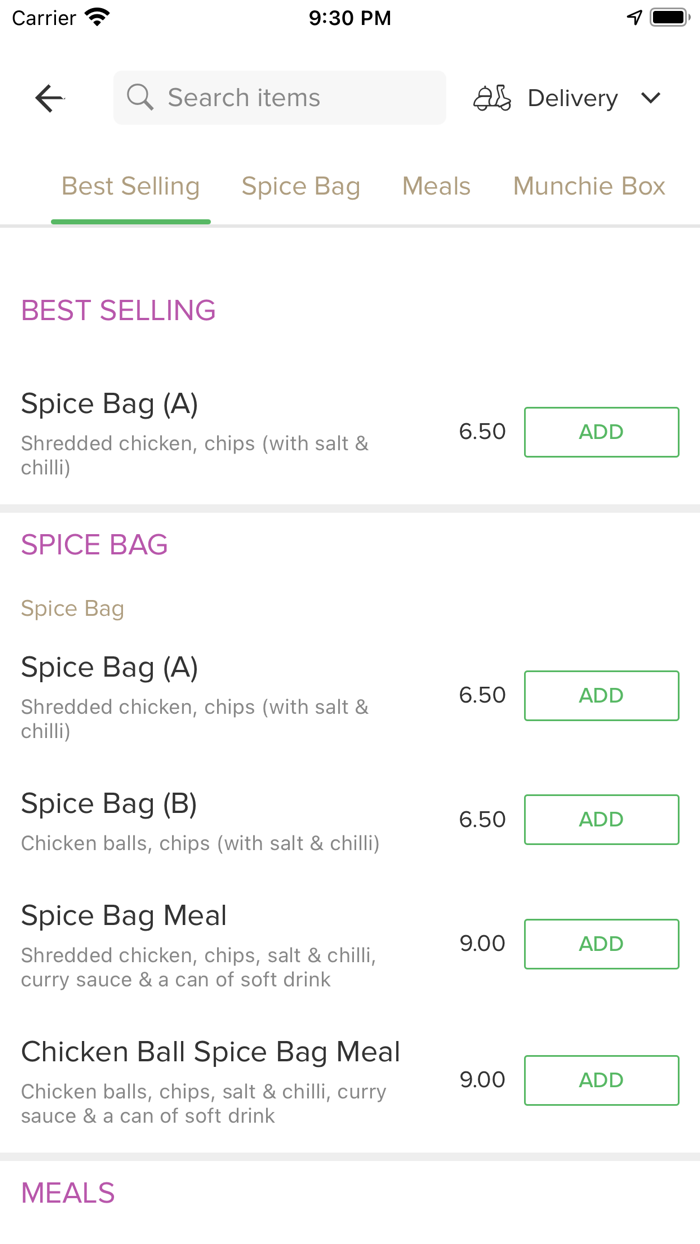Screen dimensions: 700x1244
Task: Add Chicken Ball Spice Bag Meal
Action: 602,1080
